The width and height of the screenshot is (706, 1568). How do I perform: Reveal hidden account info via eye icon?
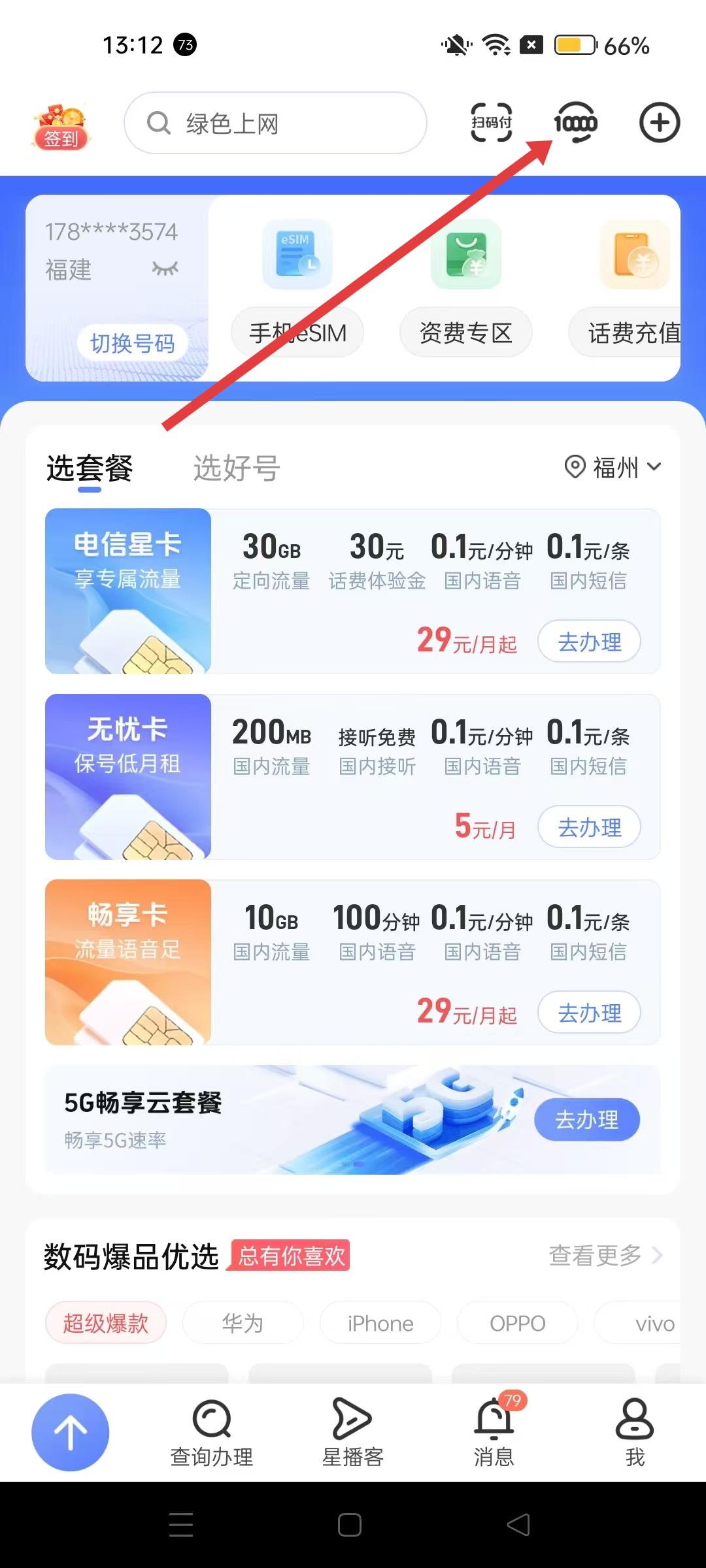pos(165,268)
